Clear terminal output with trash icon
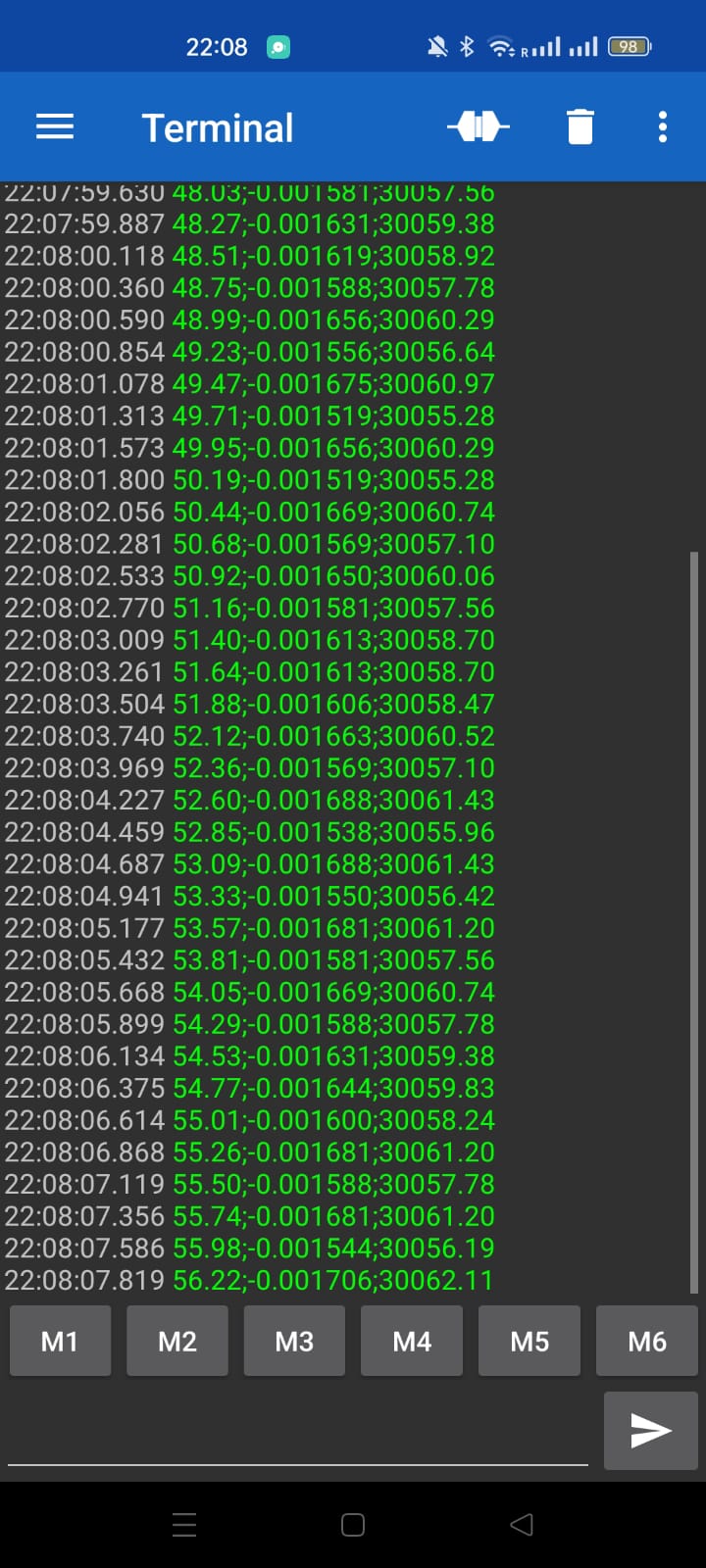Viewport: 706px width, 1568px height. click(x=580, y=127)
